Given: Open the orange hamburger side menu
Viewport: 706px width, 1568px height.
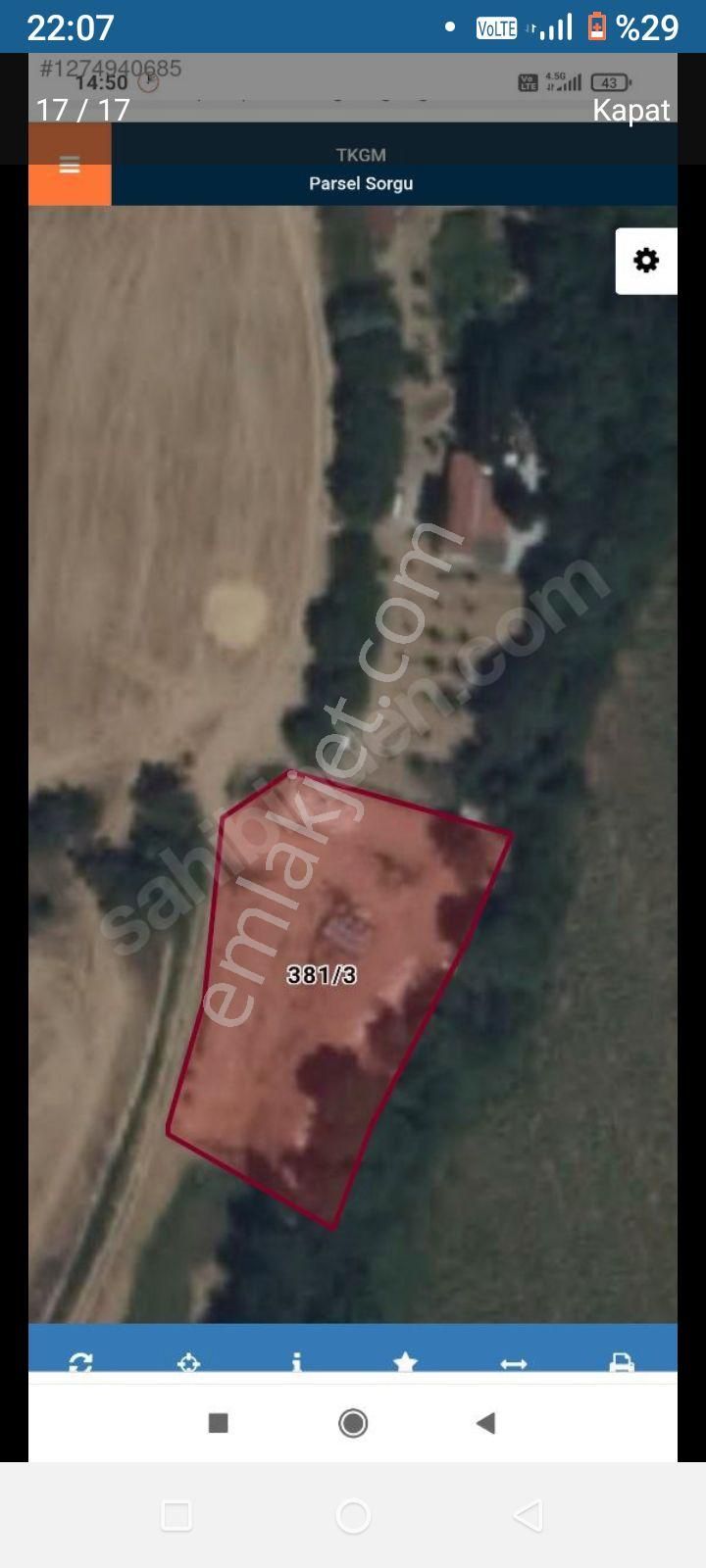Looking at the screenshot, I should pos(69,165).
